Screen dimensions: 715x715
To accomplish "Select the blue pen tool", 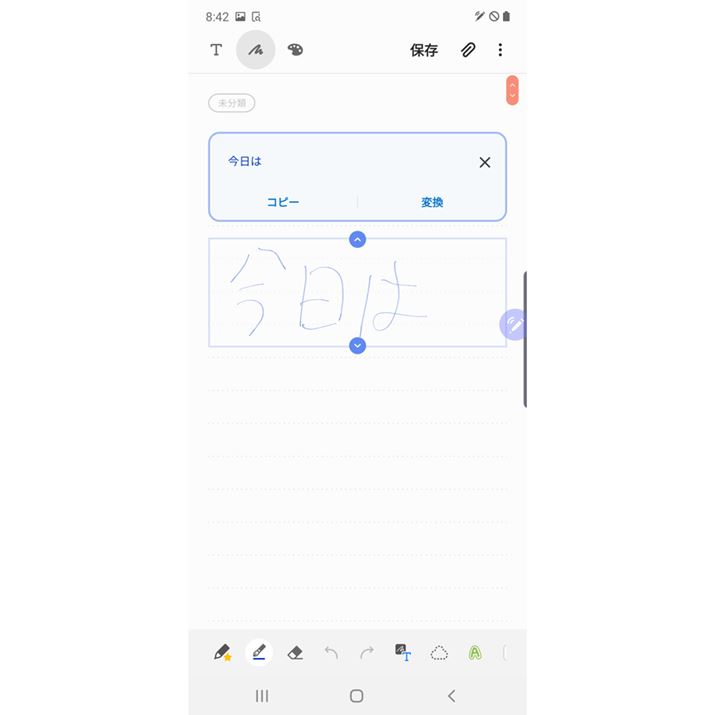I will [x=259, y=653].
